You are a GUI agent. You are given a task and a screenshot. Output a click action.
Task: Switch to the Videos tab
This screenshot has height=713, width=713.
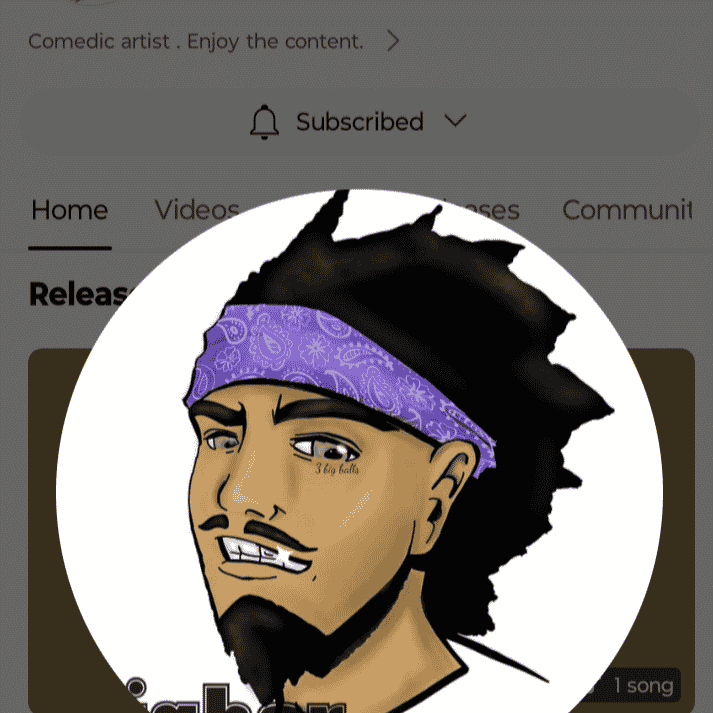pyautogui.click(x=195, y=210)
